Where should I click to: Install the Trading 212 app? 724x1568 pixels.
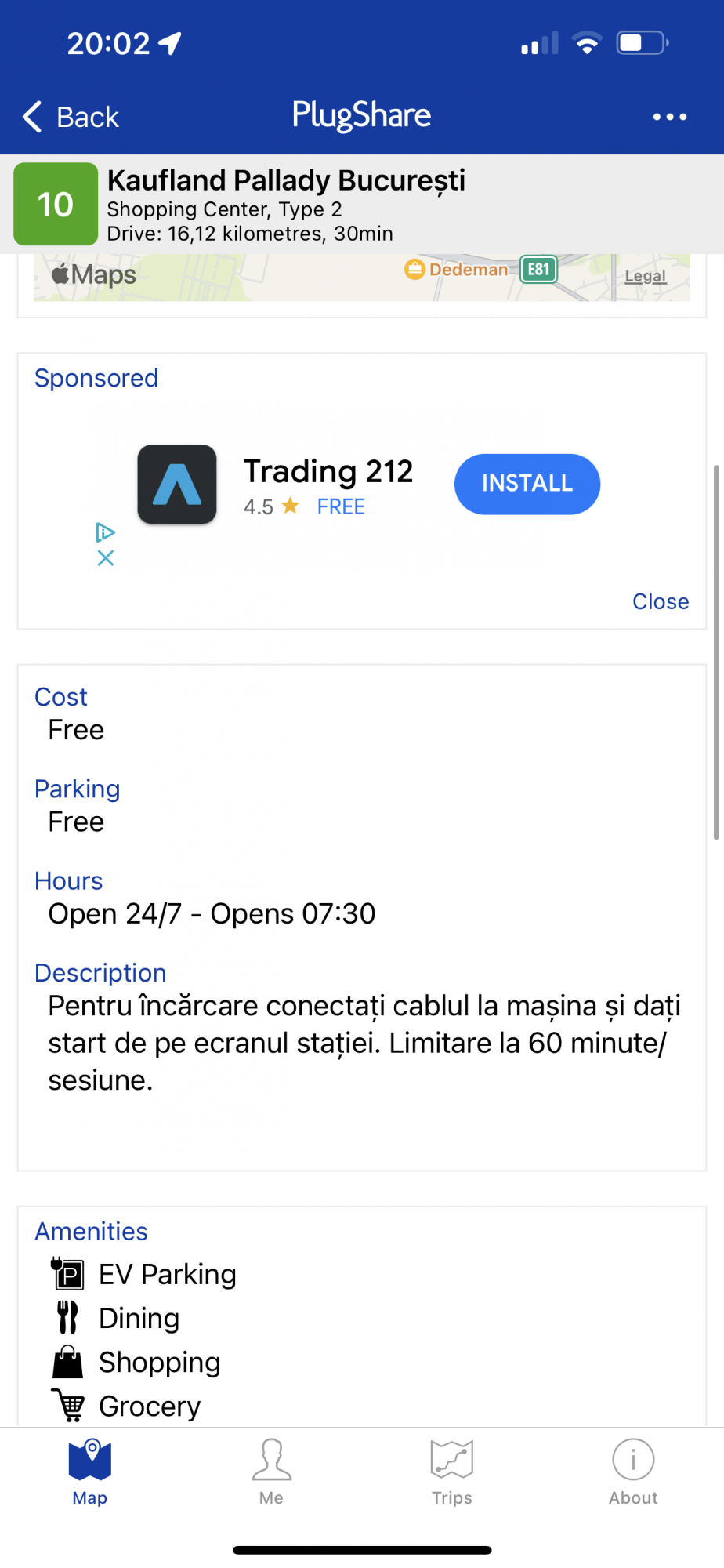(527, 484)
